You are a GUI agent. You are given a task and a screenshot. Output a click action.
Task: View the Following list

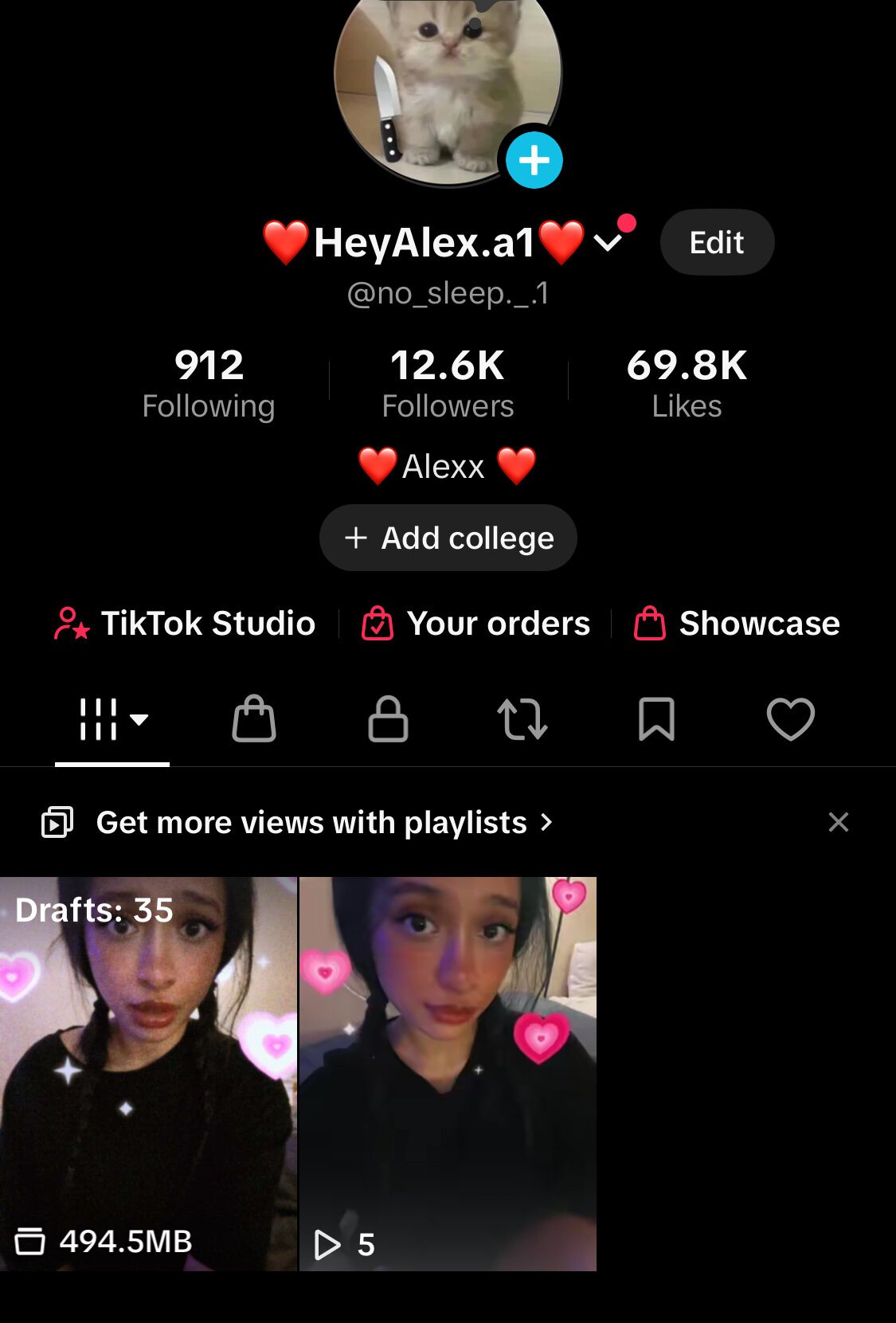(209, 384)
